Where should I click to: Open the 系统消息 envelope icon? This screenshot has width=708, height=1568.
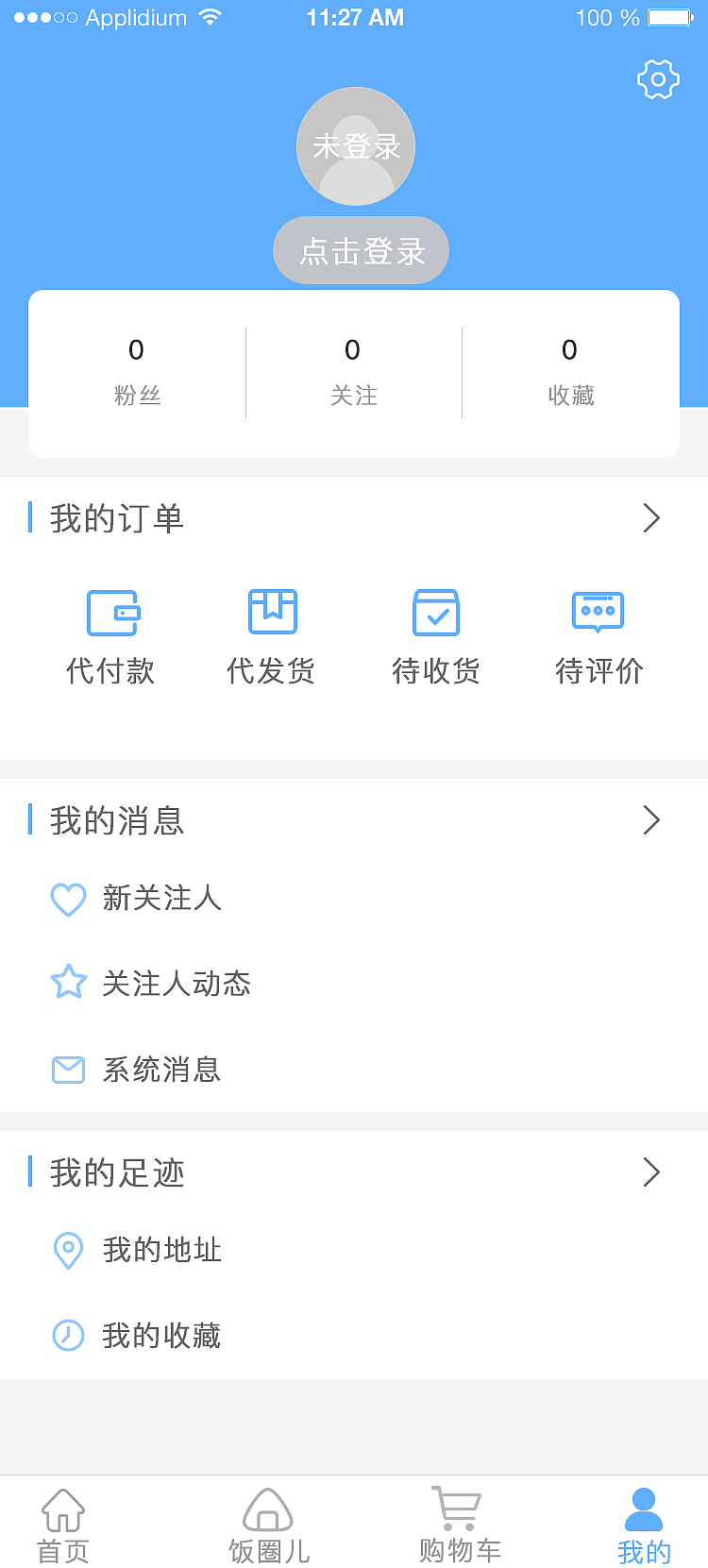pyautogui.click(x=68, y=1070)
